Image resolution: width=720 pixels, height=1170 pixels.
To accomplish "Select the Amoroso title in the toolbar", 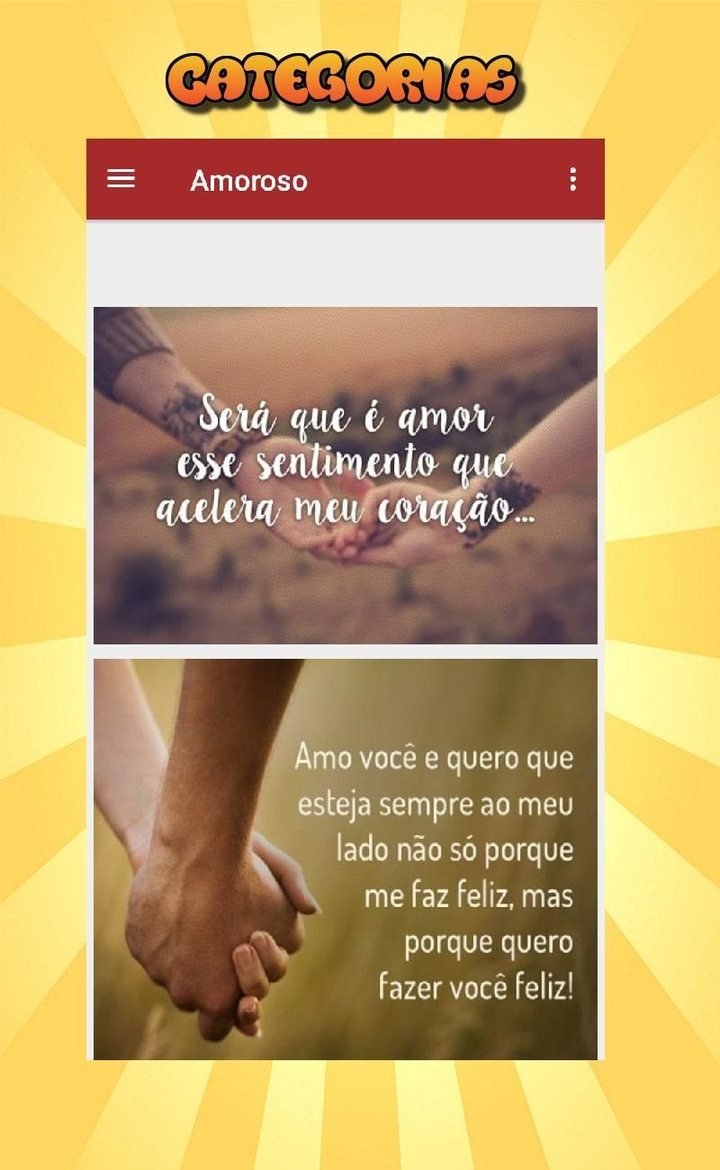I will coord(248,181).
